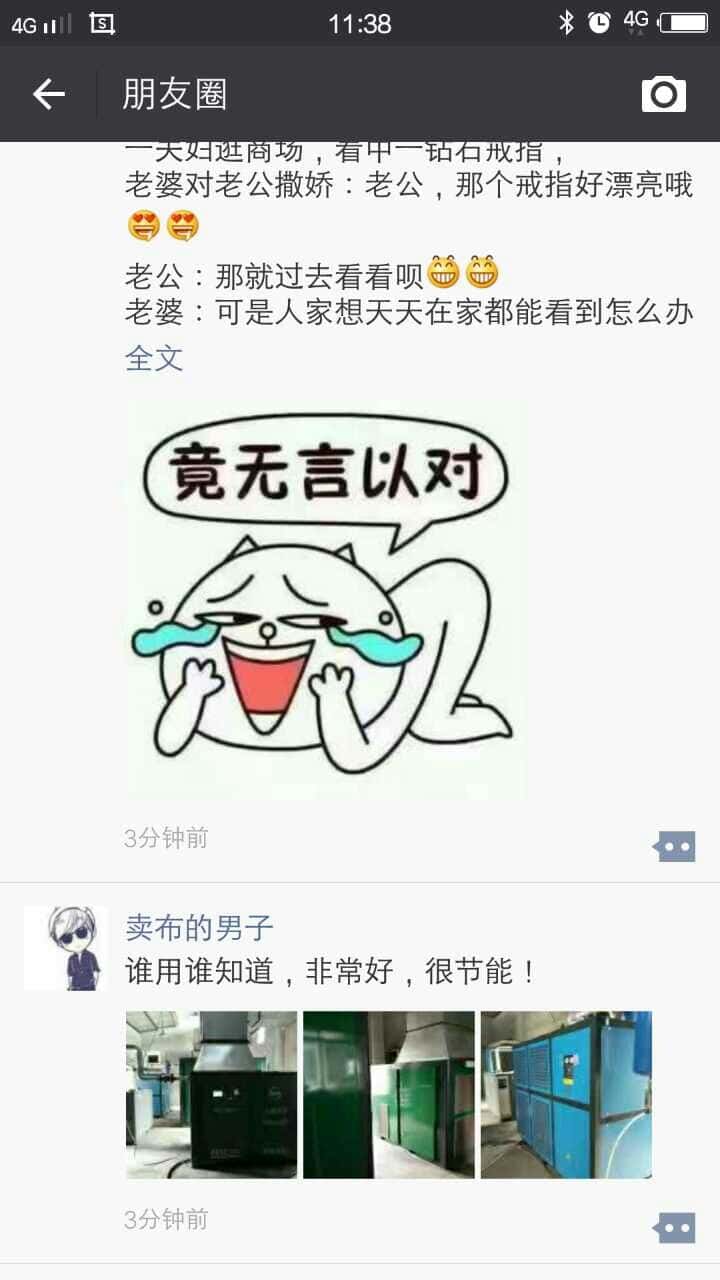Open comment menu under the cartoon post

(x=674, y=847)
